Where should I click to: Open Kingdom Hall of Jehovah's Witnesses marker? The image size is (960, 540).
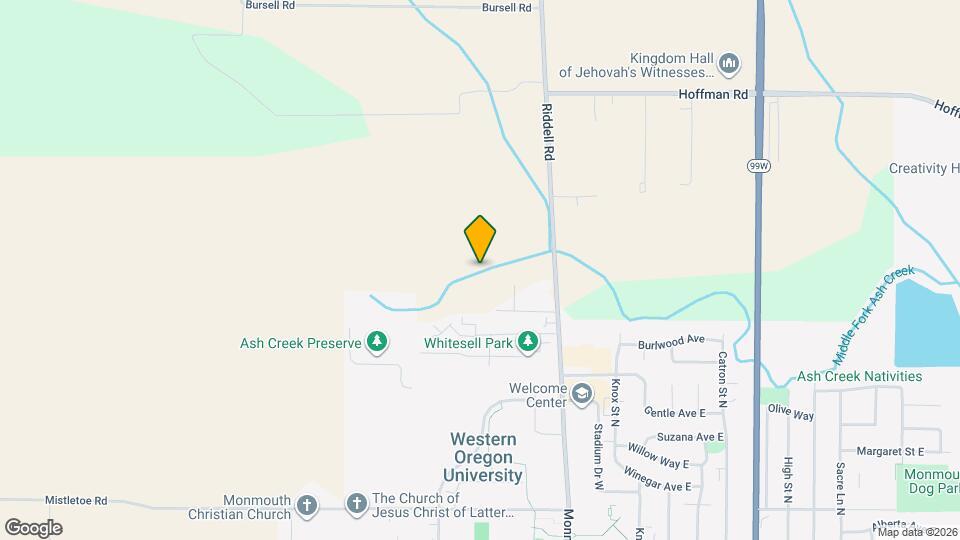click(729, 65)
